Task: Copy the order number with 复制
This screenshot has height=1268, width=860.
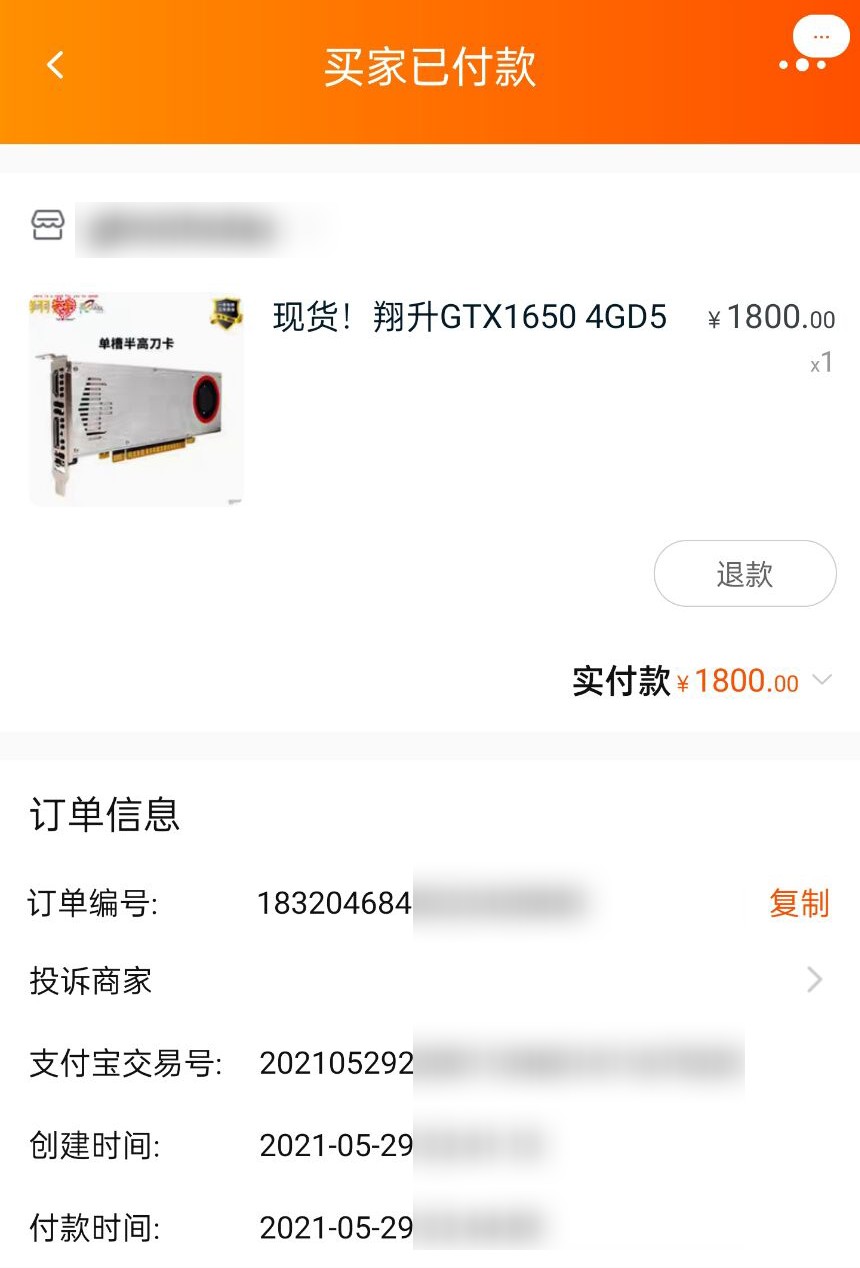Action: point(798,903)
